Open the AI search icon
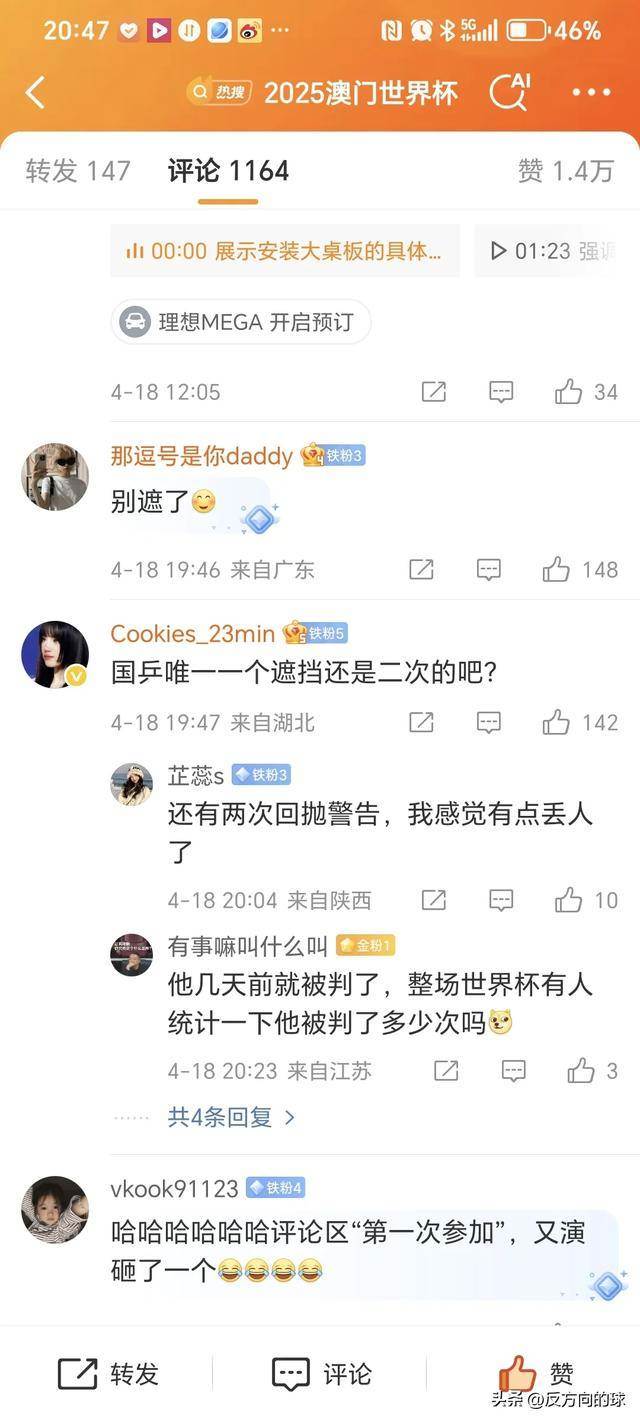The height and width of the screenshot is (1422, 640). pyautogui.click(x=510, y=92)
